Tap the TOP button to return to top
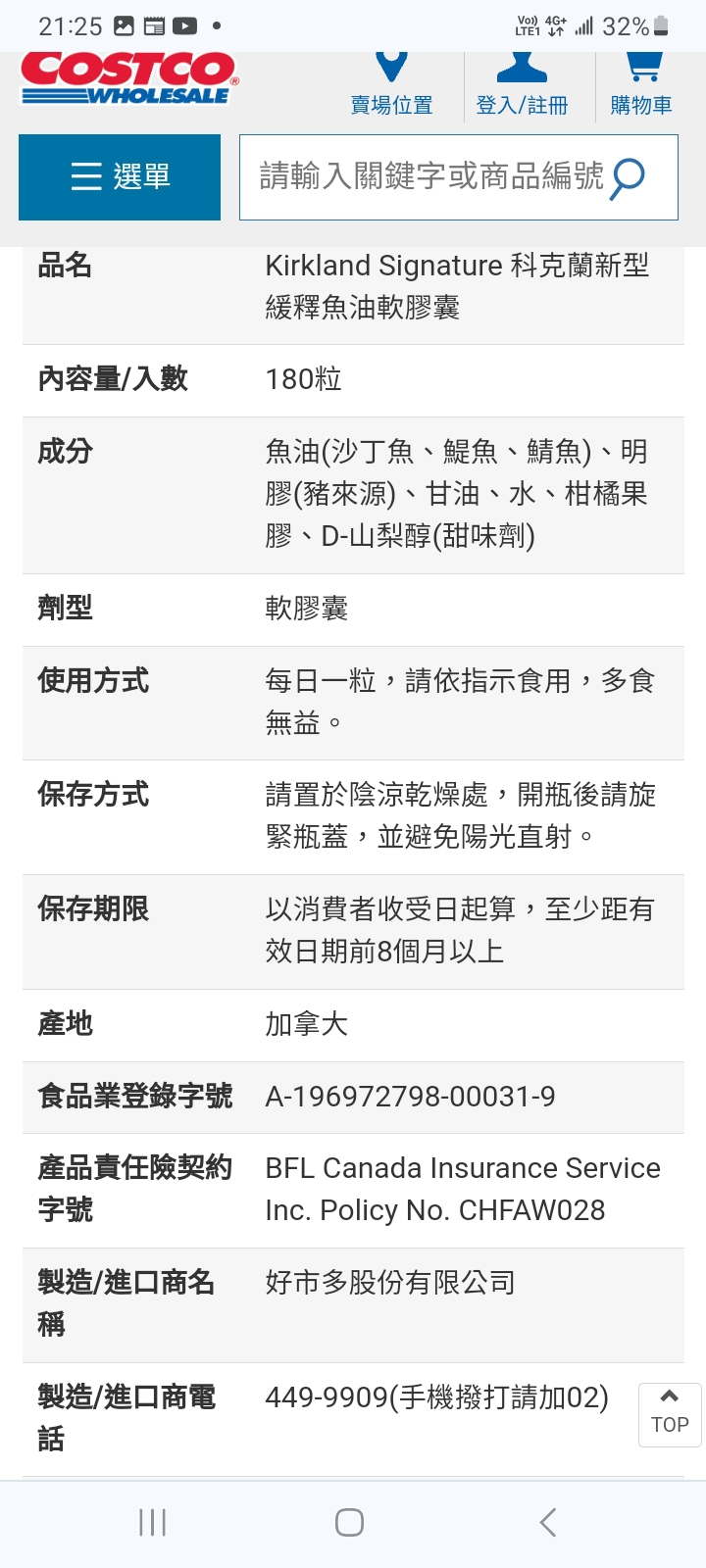 670,1414
